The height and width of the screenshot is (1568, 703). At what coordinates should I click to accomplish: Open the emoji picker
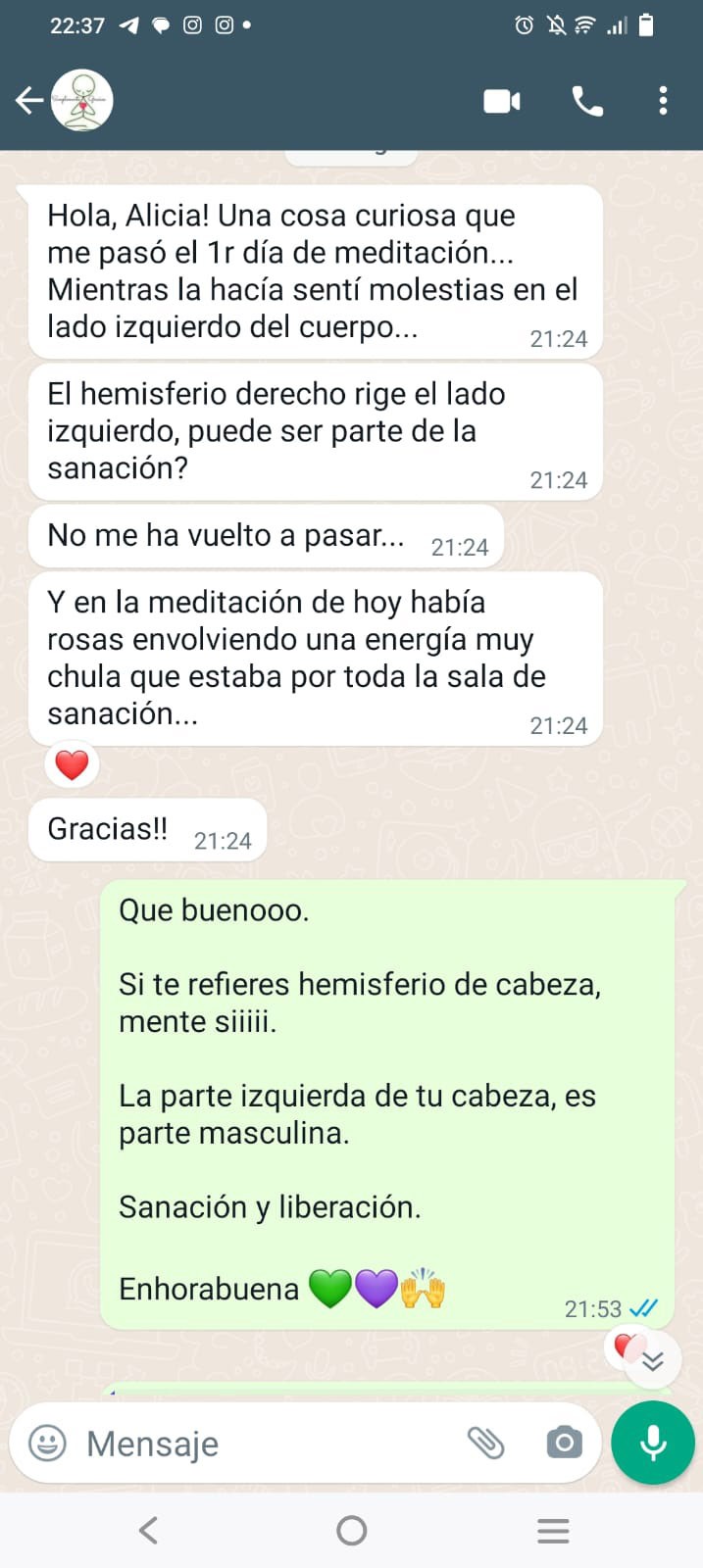pyautogui.click(x=47, y=1443)
